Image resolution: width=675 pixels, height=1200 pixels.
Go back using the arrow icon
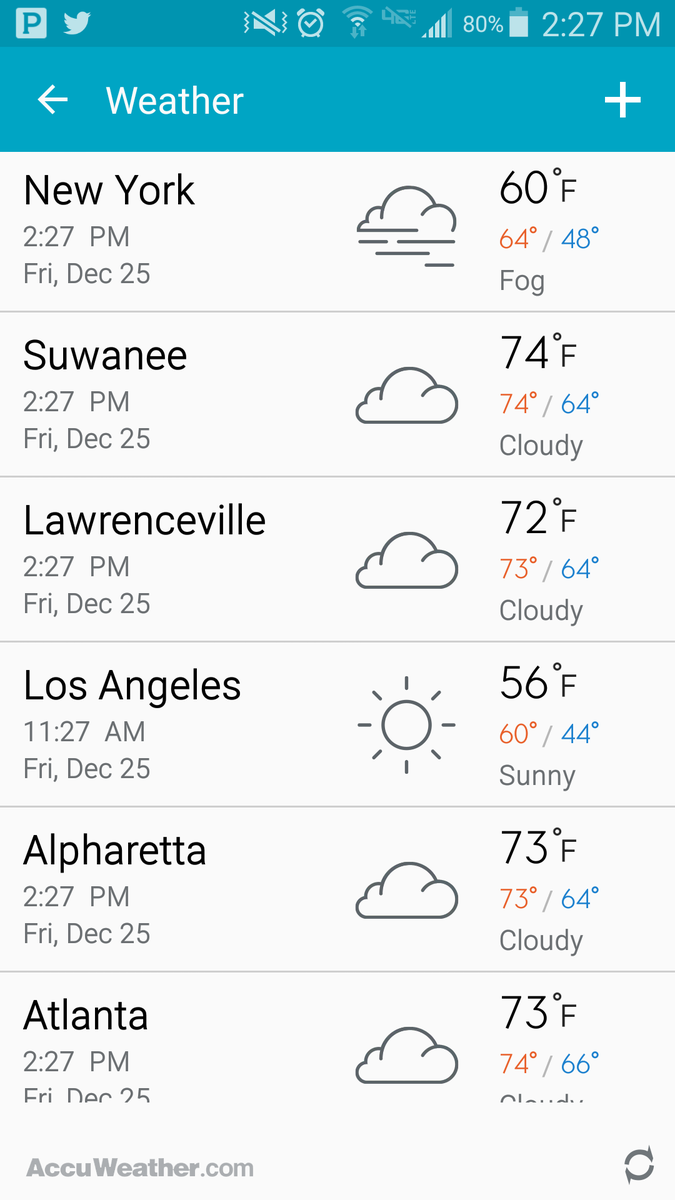52,100
